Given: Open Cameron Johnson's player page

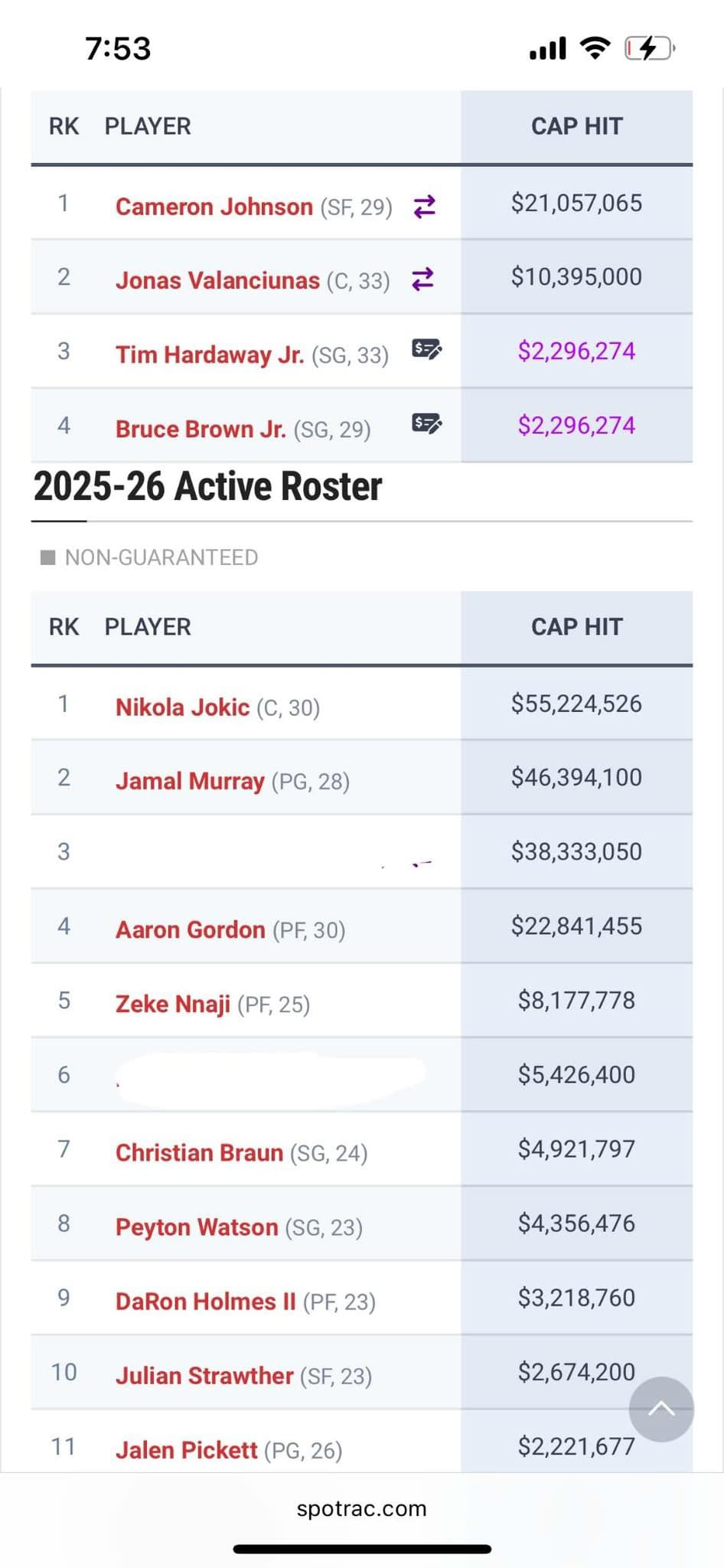Looking at the screenshot, I should pos(214,207).
